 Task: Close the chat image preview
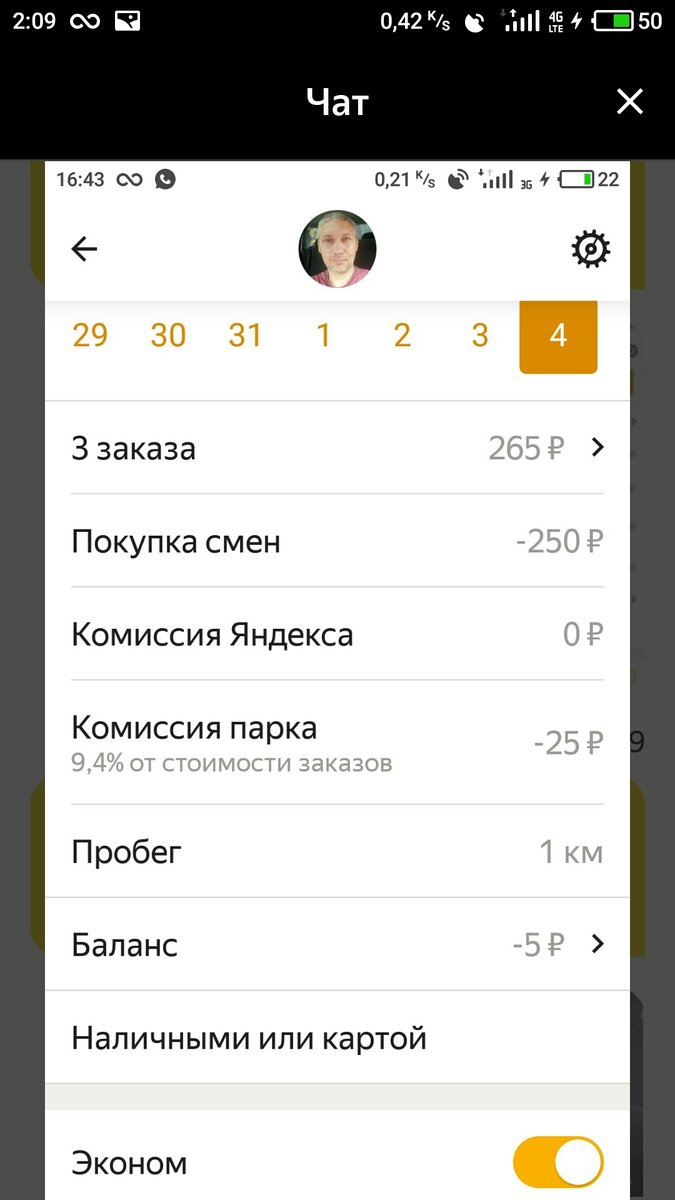pos(629,102)
